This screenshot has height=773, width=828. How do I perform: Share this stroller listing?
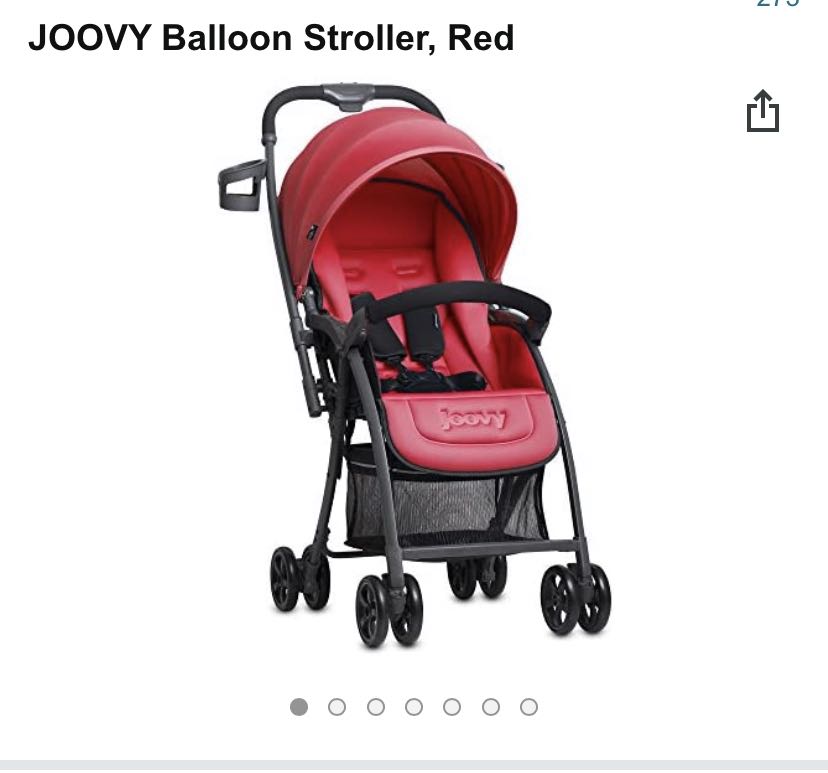[762, 111]
